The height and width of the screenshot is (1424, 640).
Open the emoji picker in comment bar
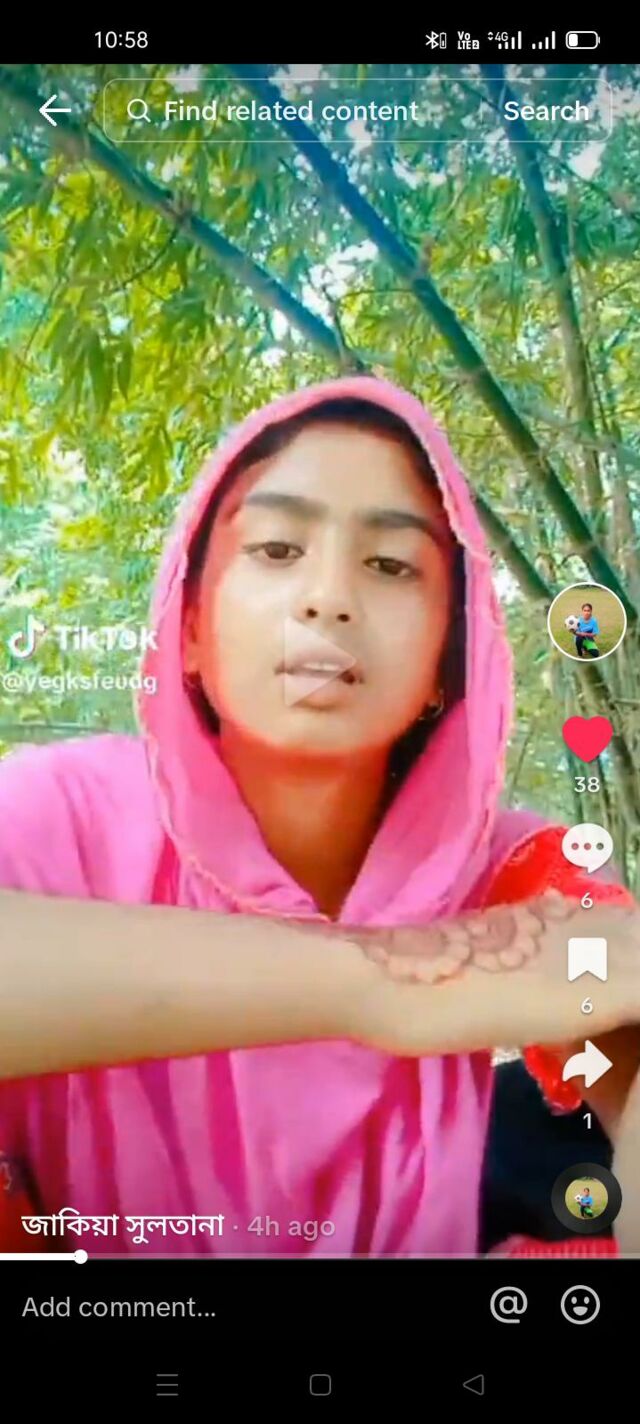tap(580, 1305)
